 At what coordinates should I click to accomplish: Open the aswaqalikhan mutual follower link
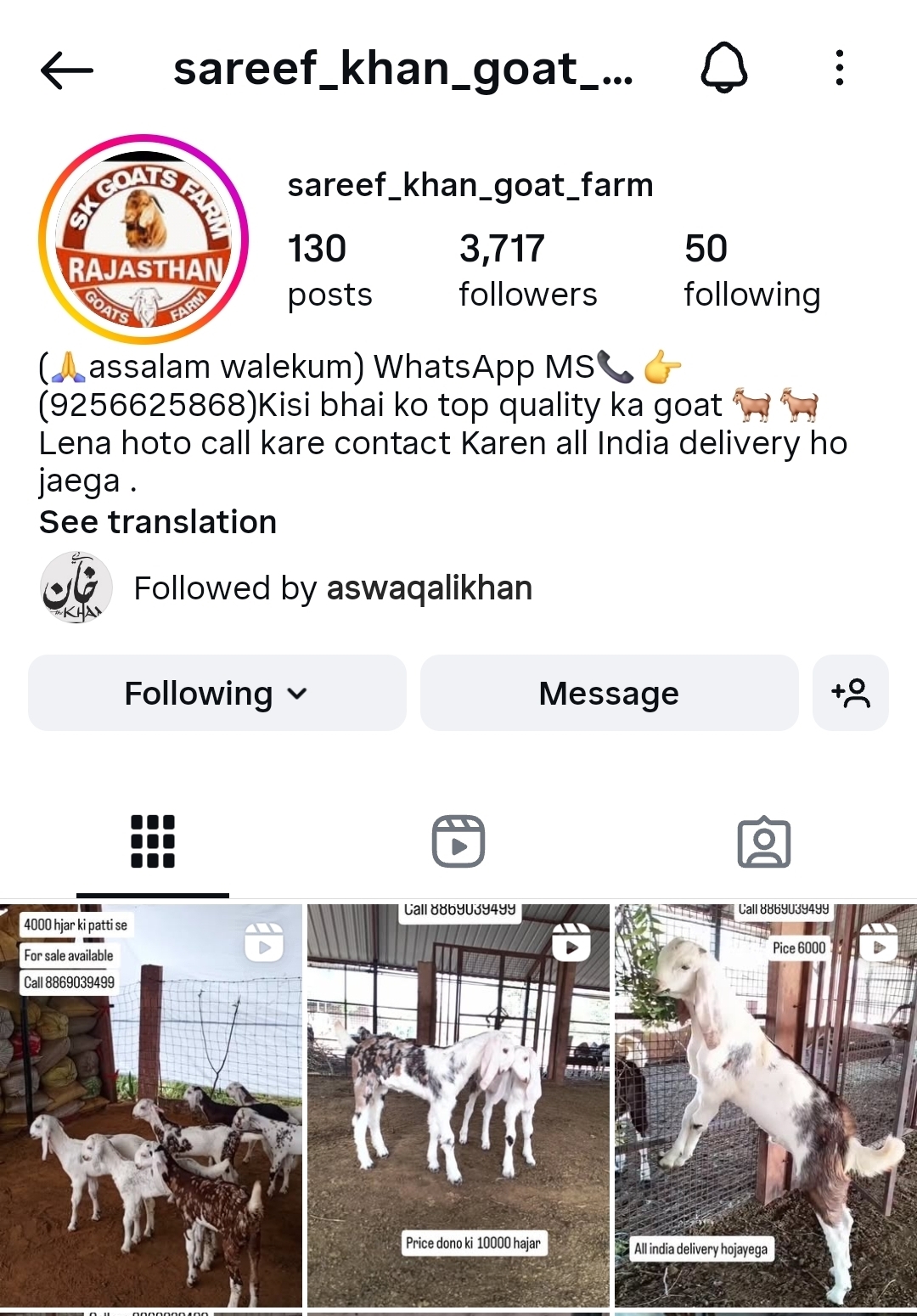tap(429, 588)
